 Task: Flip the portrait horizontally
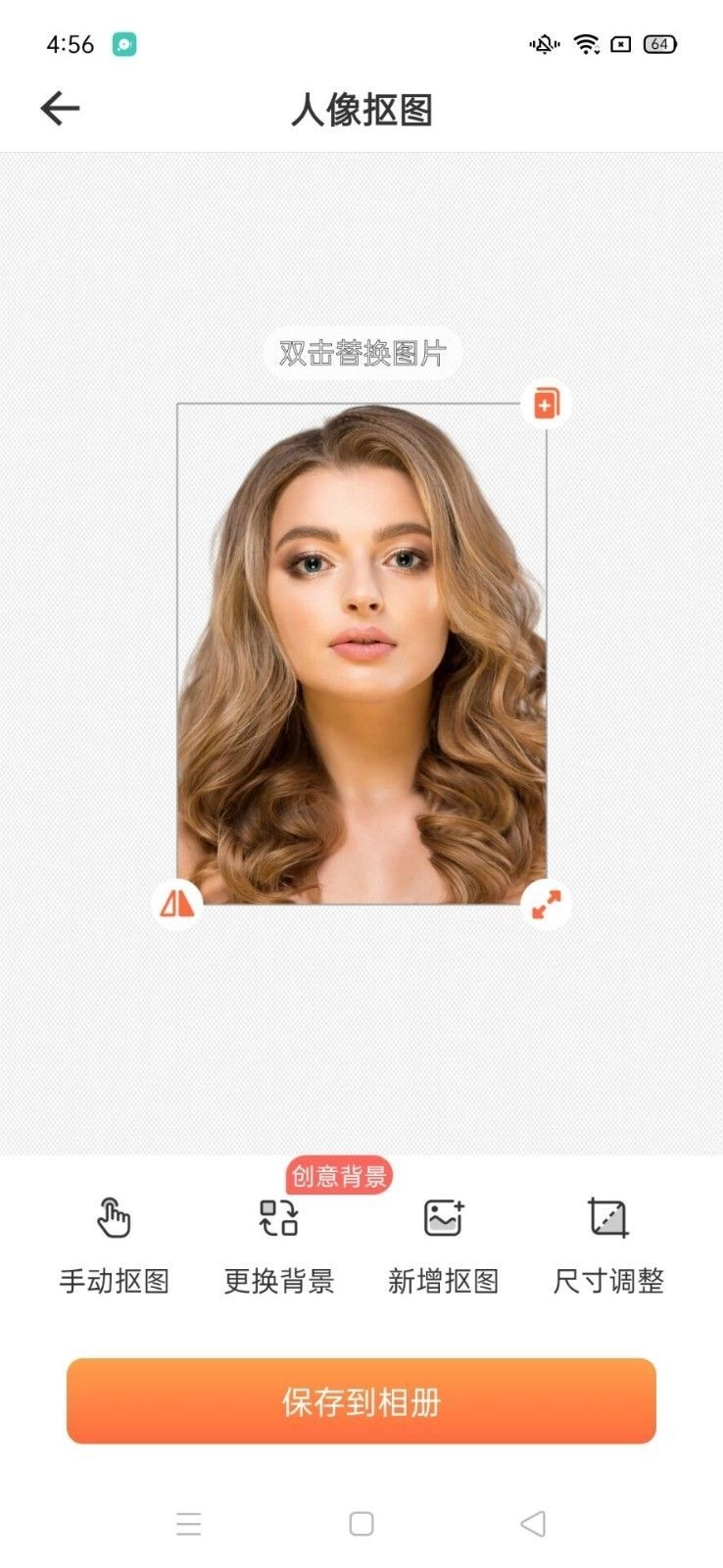[x=177, y=903]
